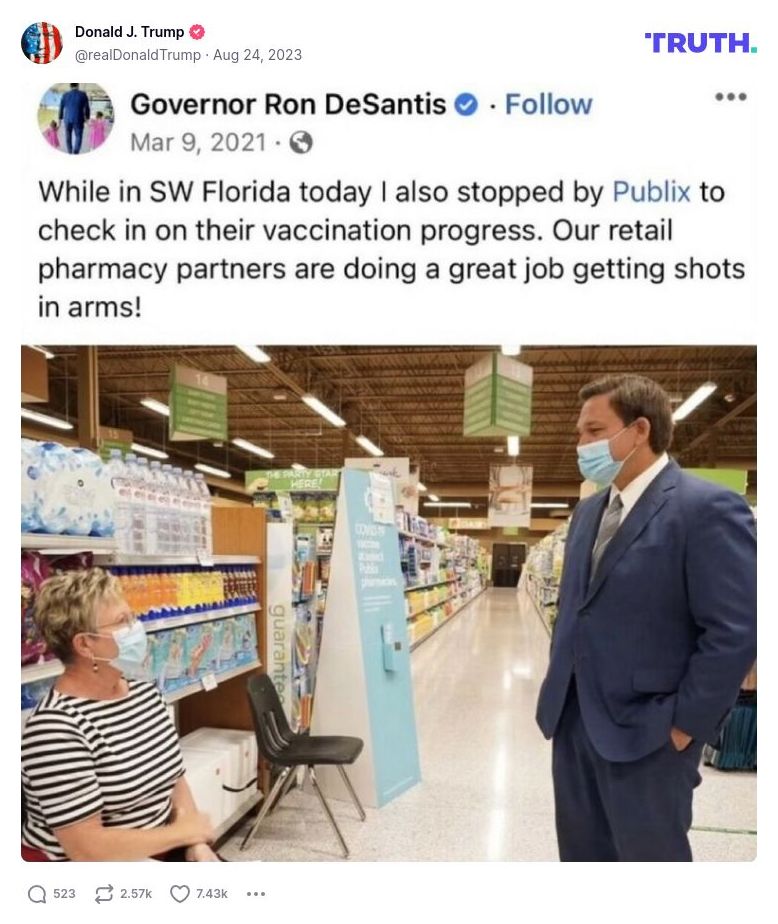Open Donald J. Trump's profile avatar
This screenshot has width=778, height=924.
tap(42, 43)
